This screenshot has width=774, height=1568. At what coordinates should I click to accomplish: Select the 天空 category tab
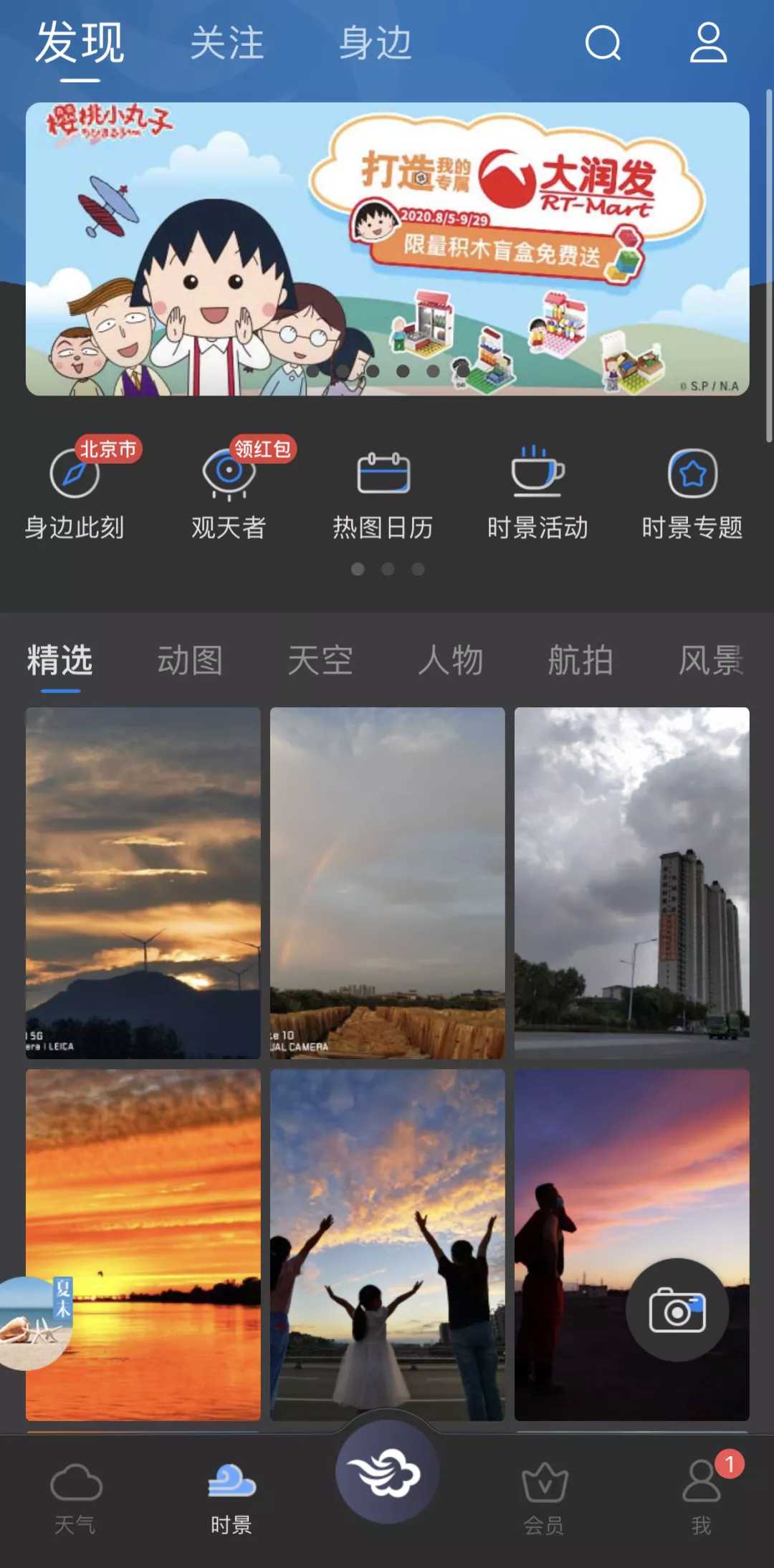pos(320,660)
